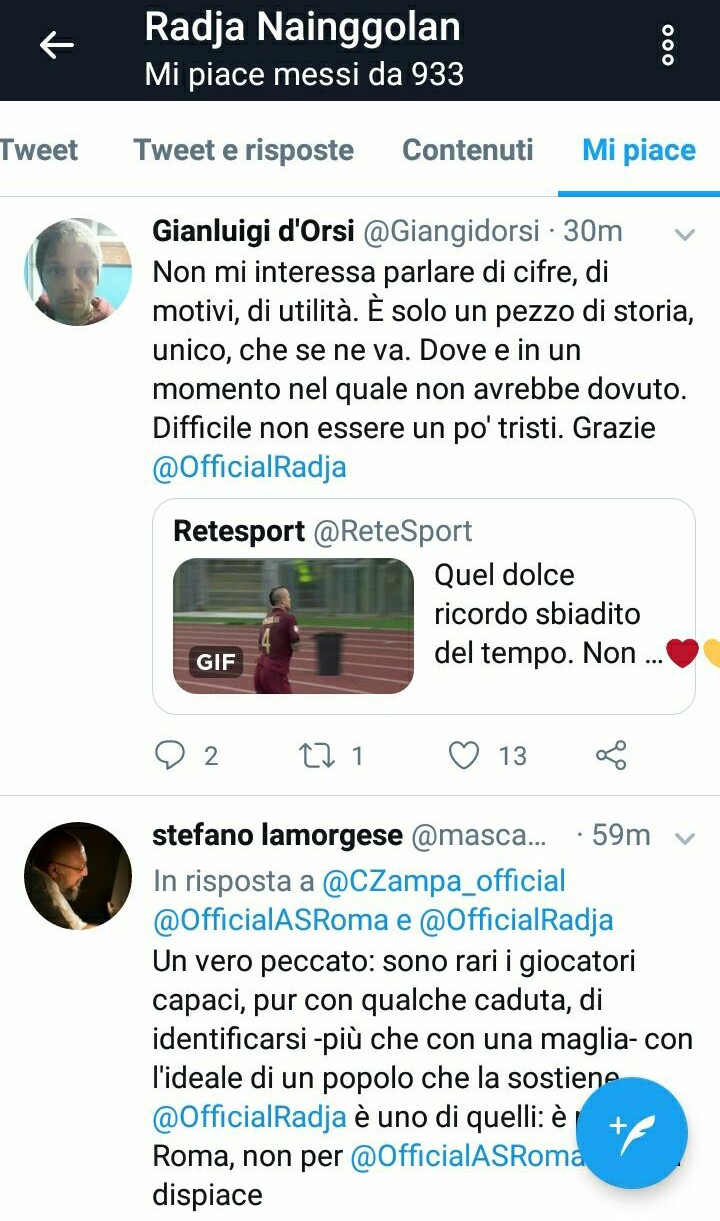Screen dimensions: 720x1221
Task: Select the Mi piace tab
Action: 638,150
